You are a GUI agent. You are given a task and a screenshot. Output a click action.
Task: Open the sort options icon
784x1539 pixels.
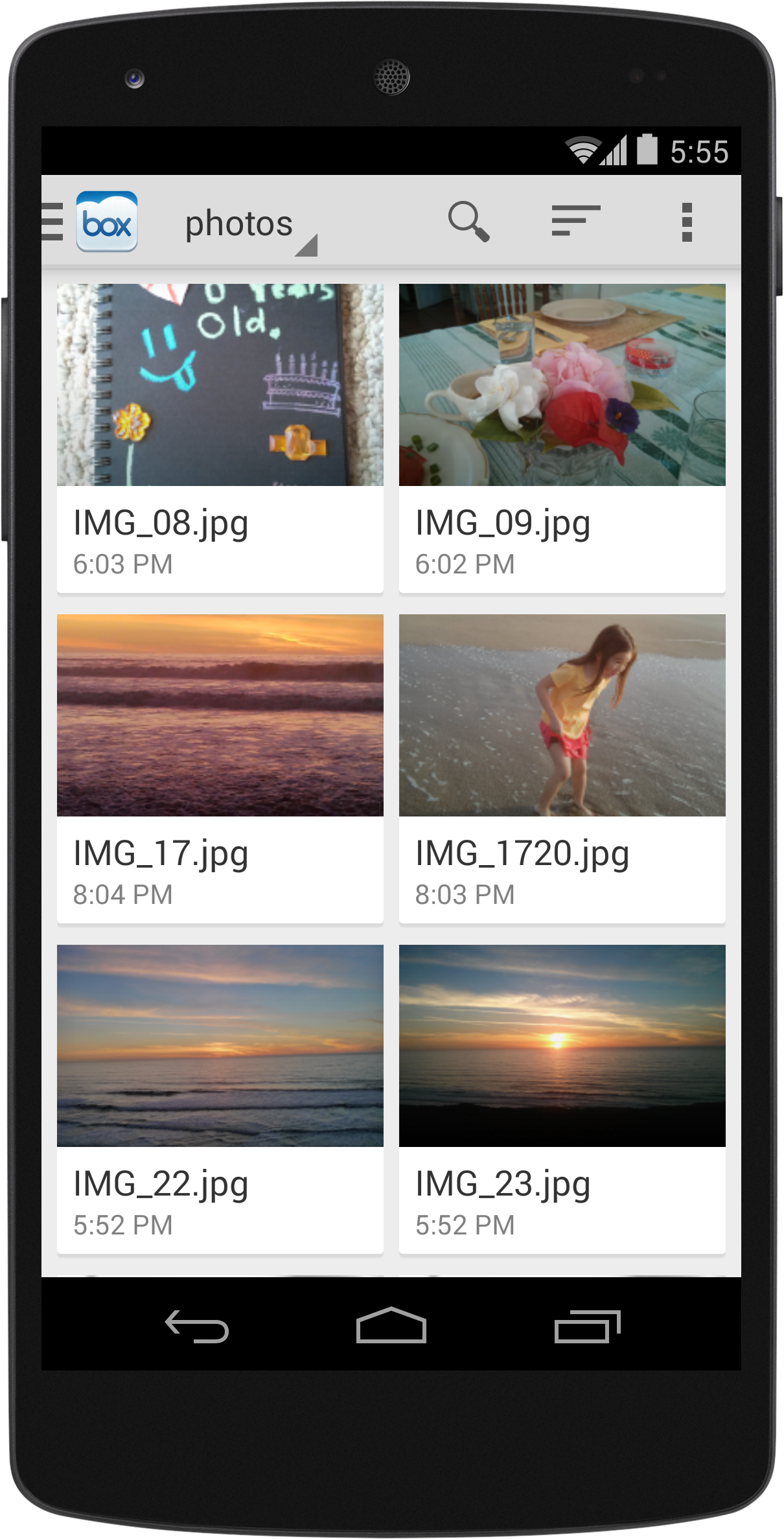(x=576, y=221)
